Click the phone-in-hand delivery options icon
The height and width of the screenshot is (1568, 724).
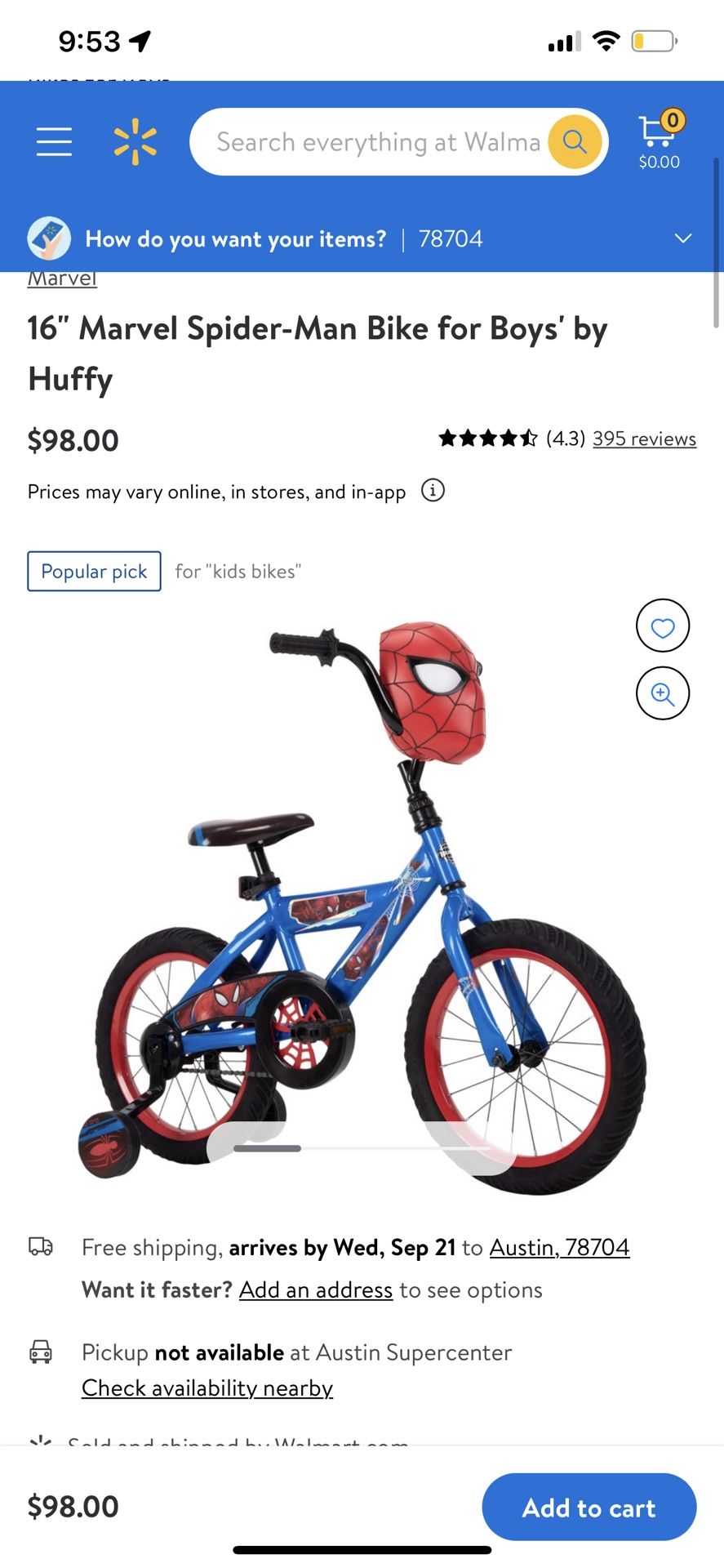coord(49,238)
